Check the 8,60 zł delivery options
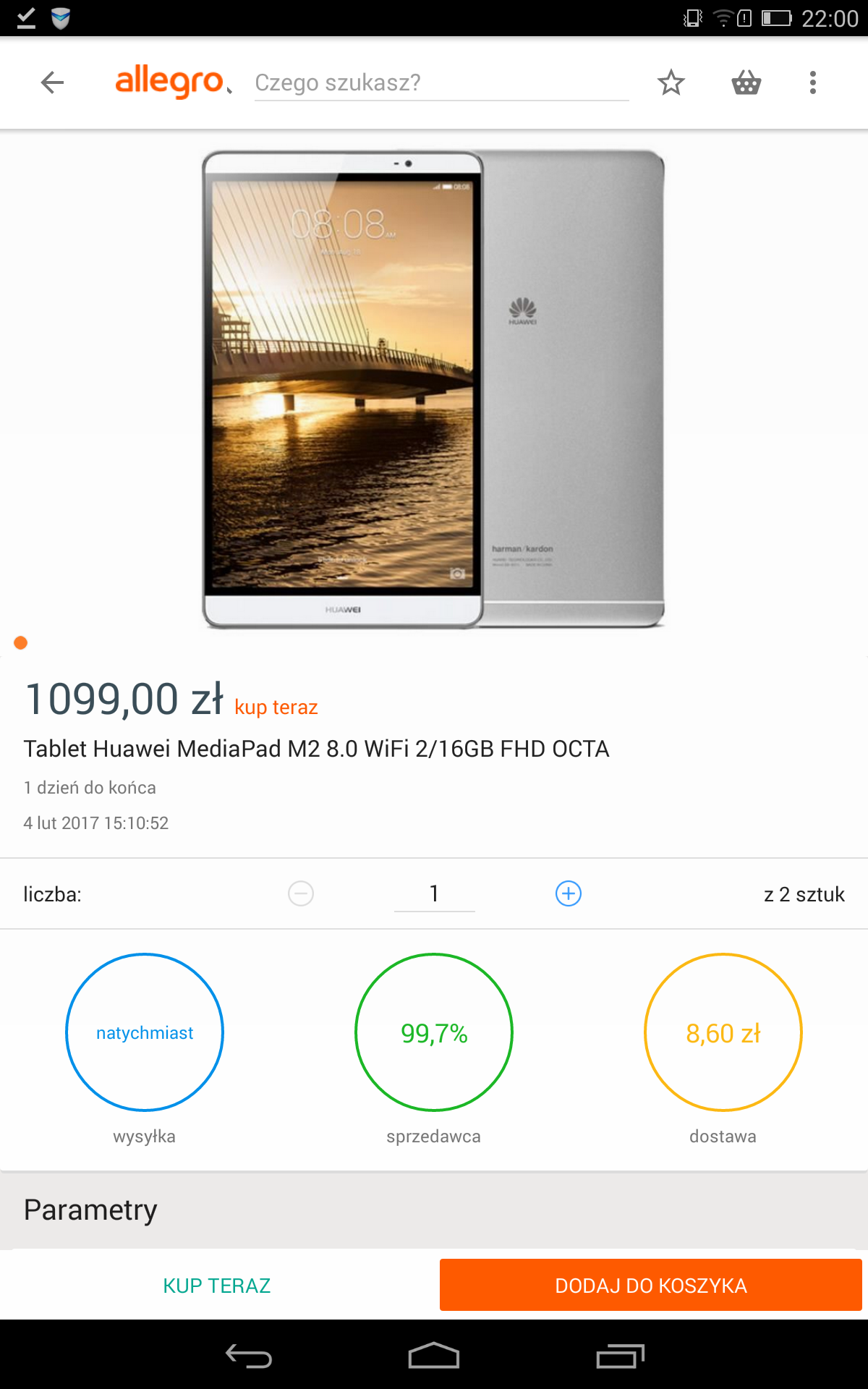The height and width of the screenshot is (1389, 868). (723, 1032)
